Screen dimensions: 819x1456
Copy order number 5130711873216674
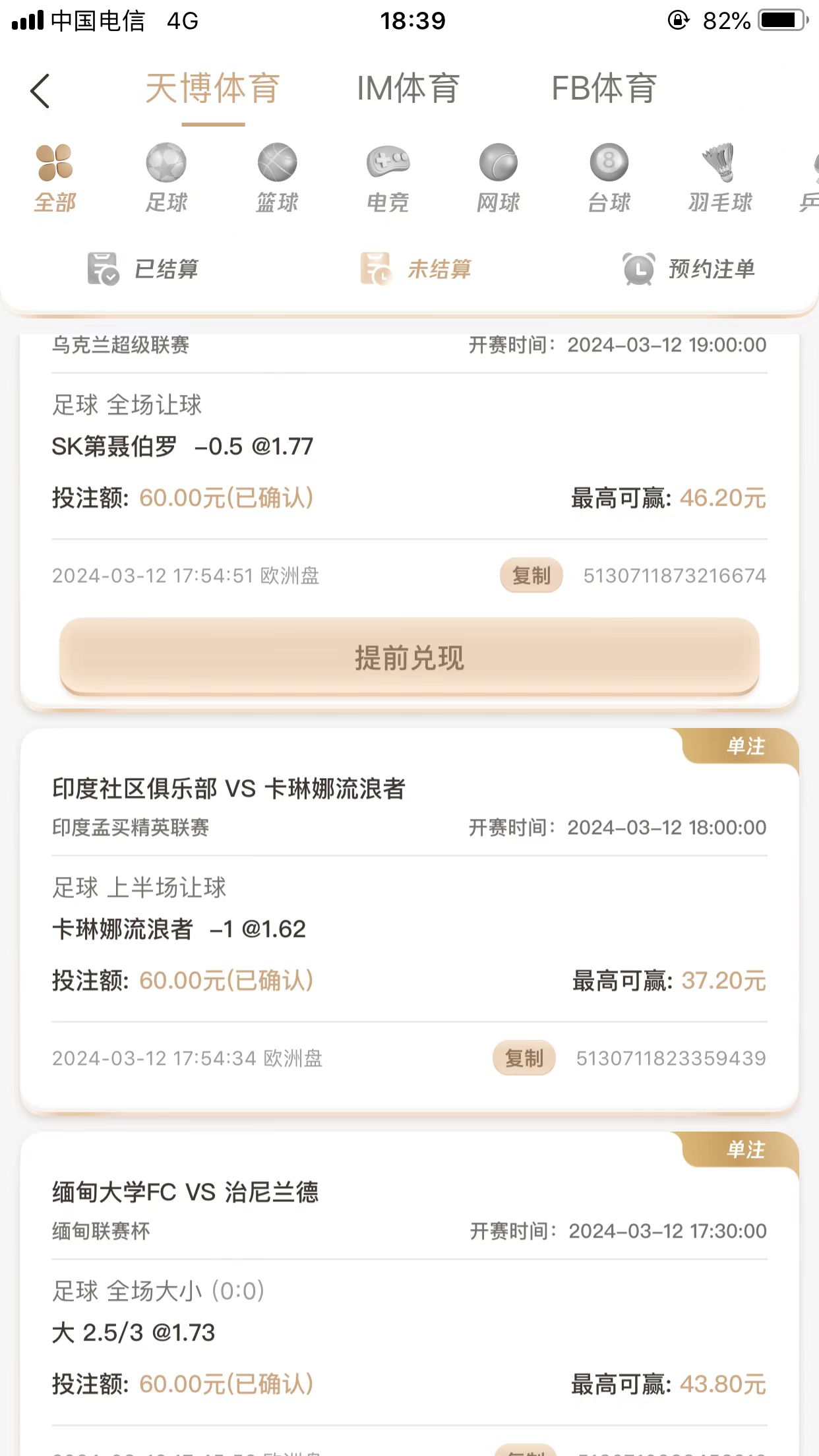click(531, 576)
